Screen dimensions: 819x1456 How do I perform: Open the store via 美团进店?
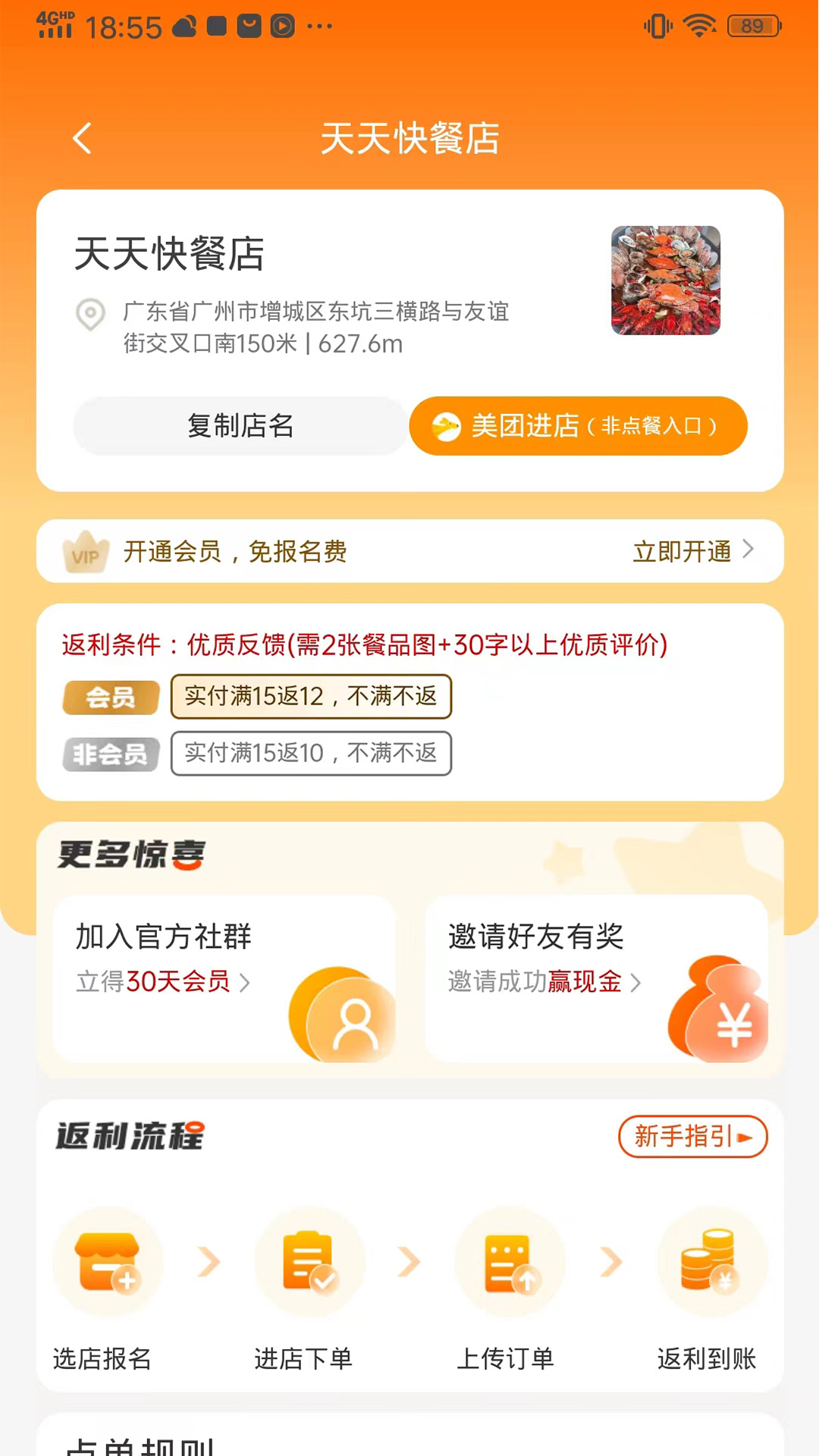(x=578, y=426)
